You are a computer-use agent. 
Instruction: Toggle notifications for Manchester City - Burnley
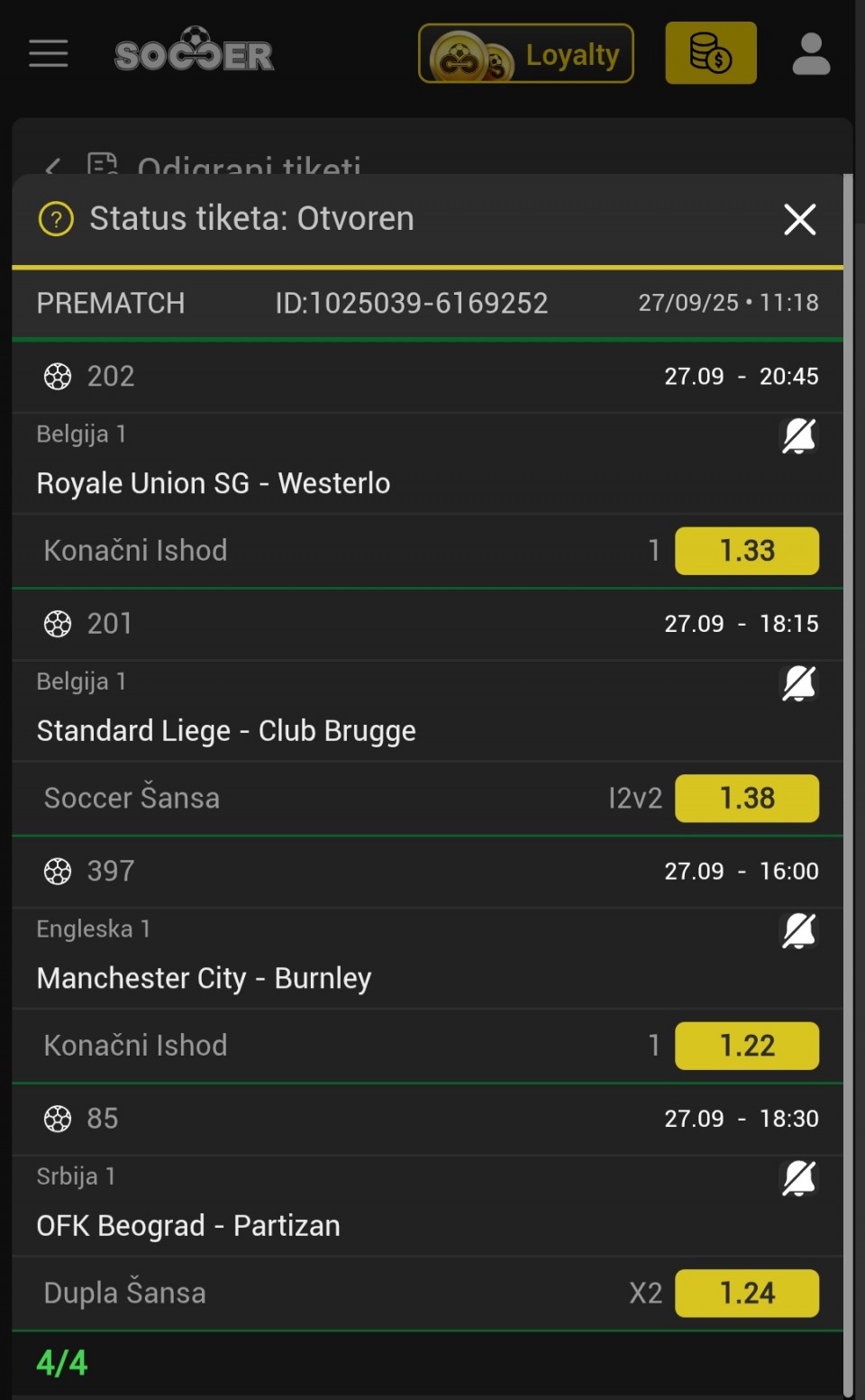click(798, 931)
